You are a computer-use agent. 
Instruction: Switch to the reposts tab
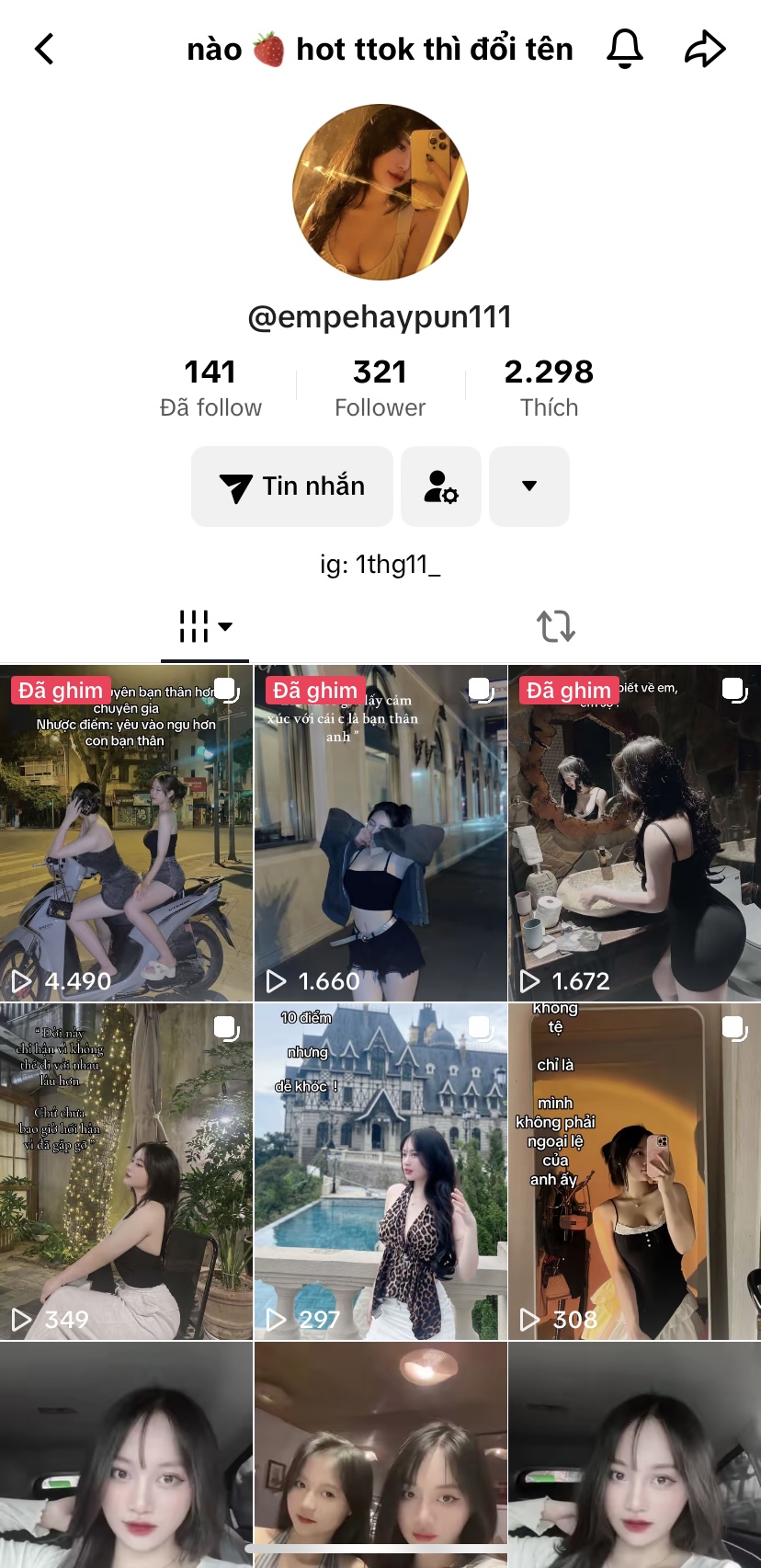(556, 627)
